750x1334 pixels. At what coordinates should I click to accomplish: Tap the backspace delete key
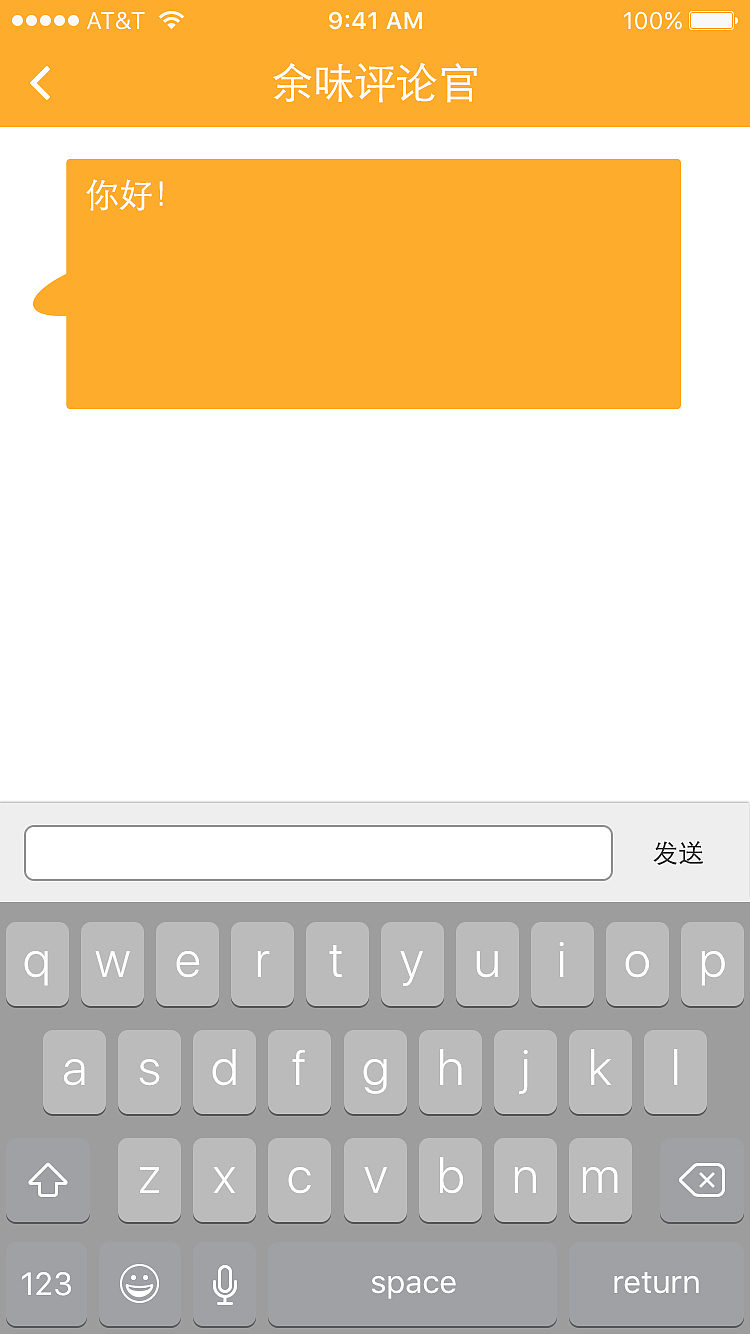701,1180
